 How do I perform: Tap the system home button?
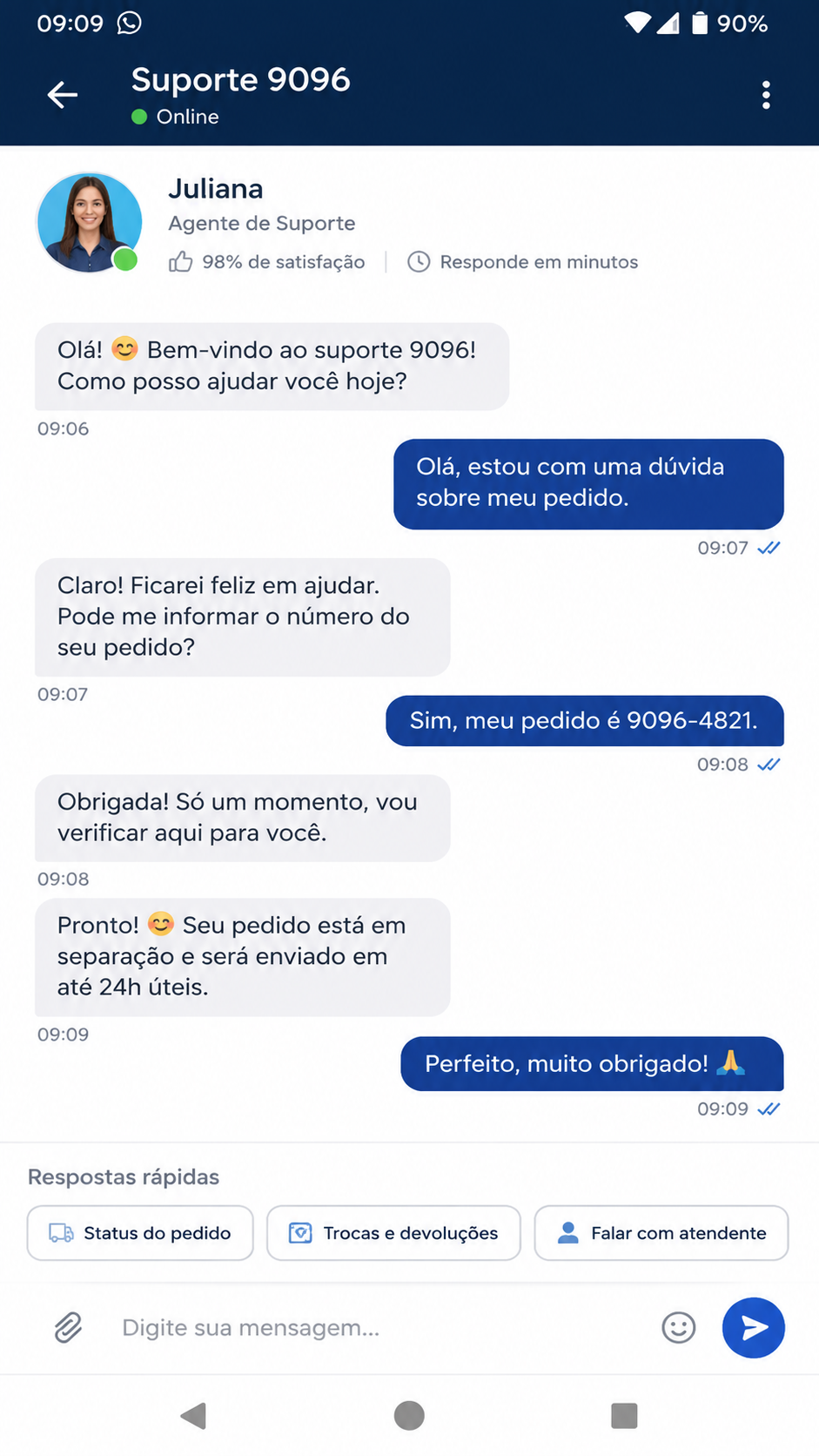click(409, 1416)
